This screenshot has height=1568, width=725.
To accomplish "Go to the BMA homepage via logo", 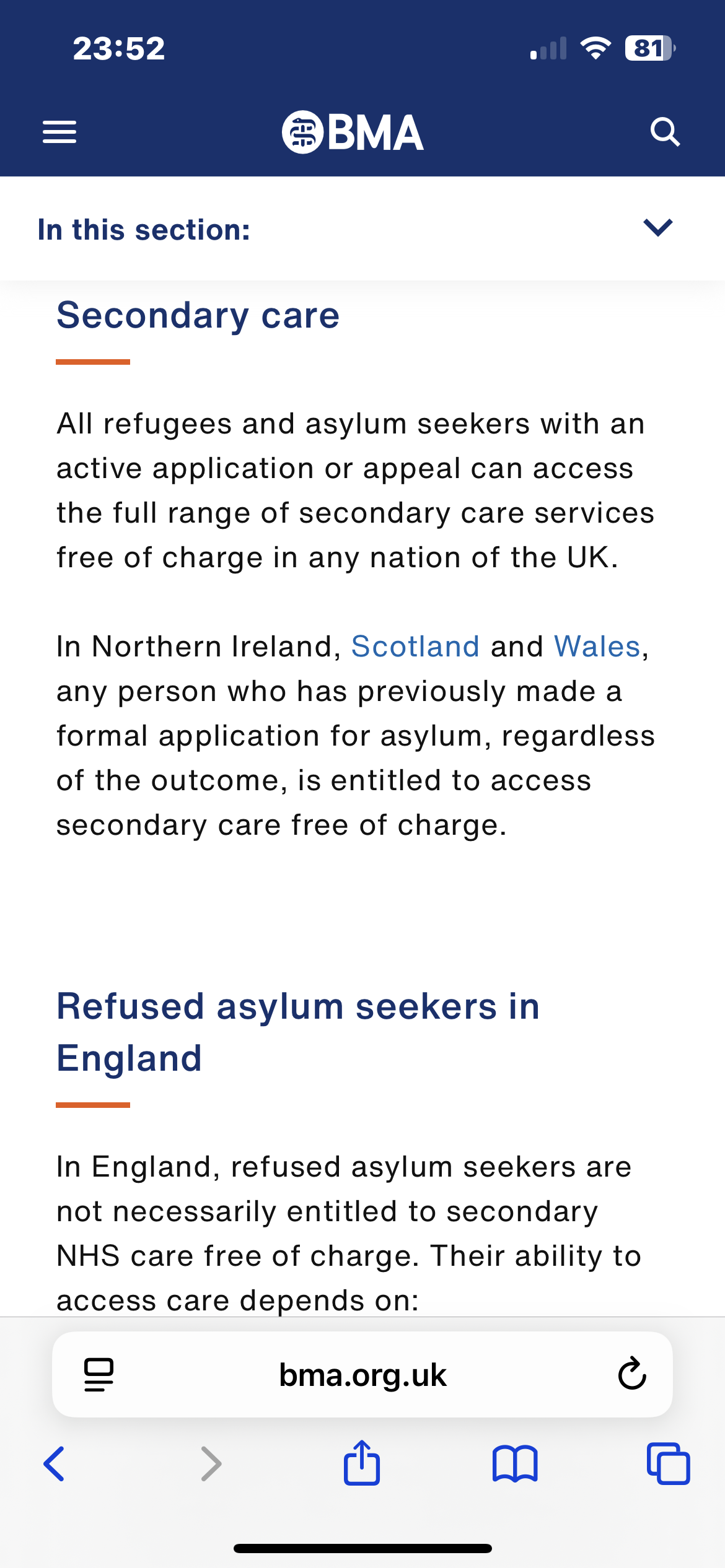I will tap(353, 132).
